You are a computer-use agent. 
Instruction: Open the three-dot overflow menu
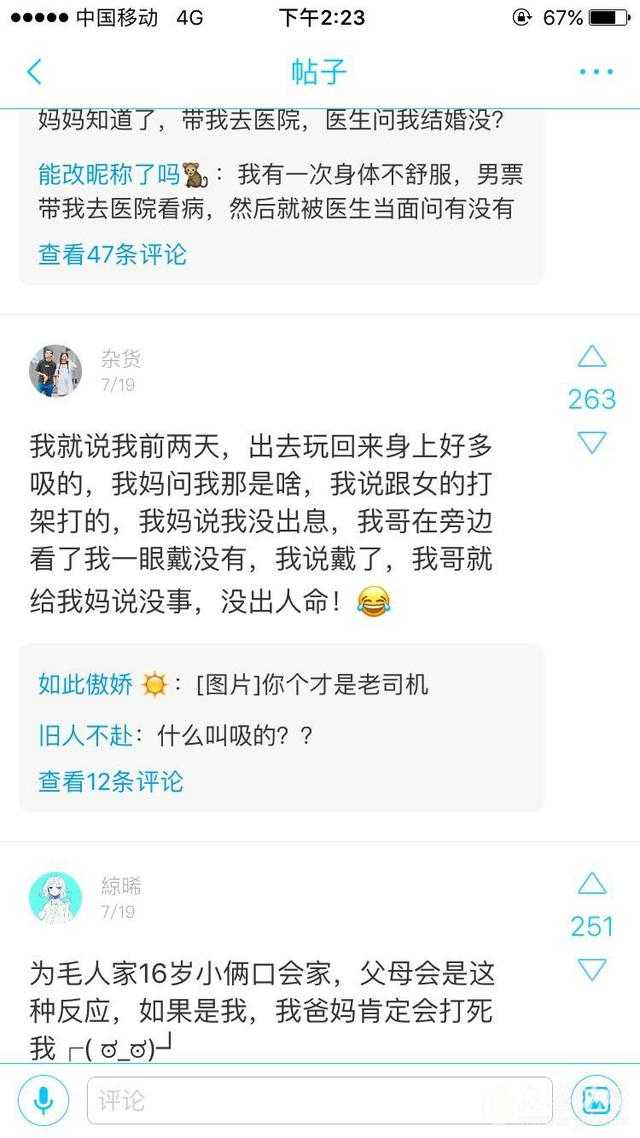596,72
